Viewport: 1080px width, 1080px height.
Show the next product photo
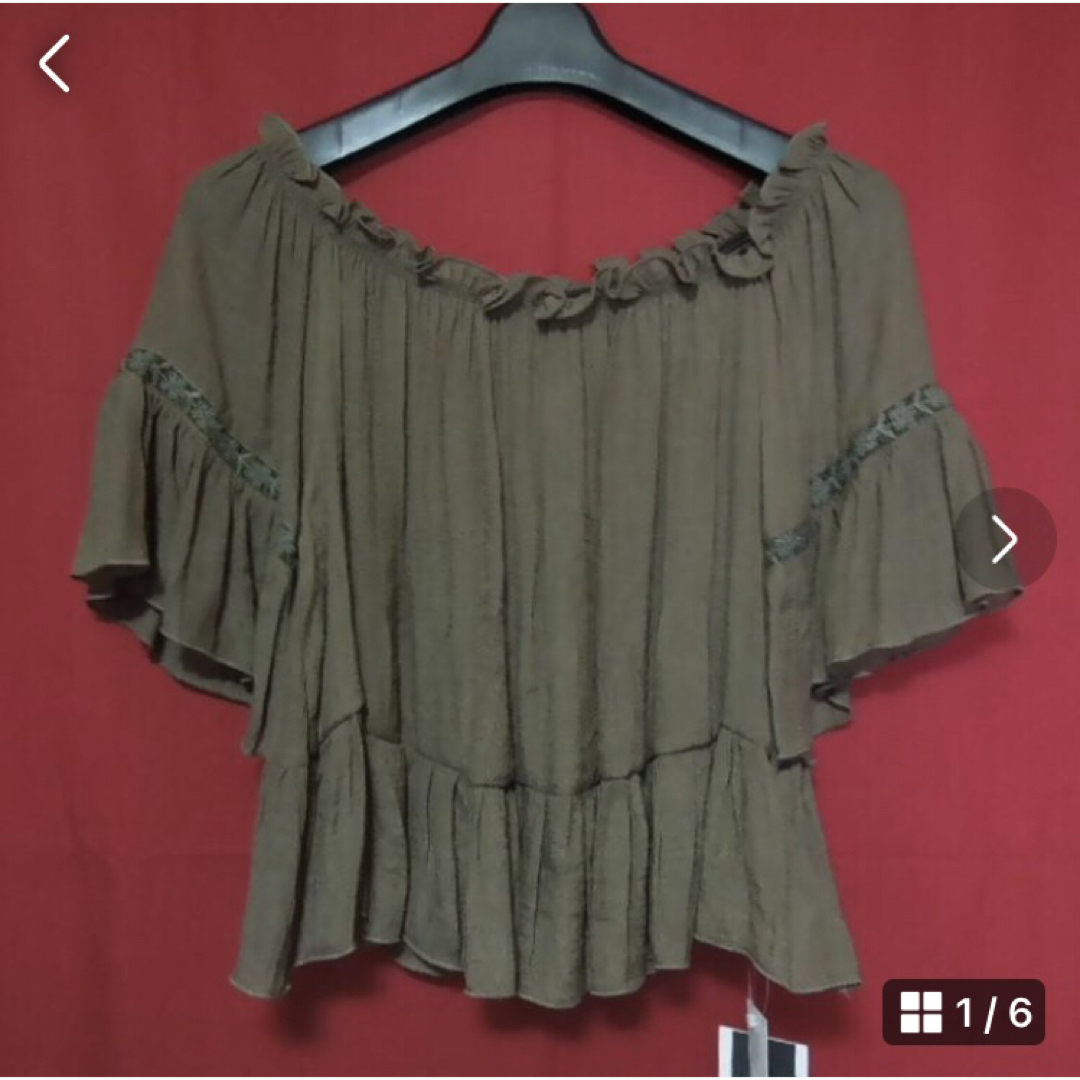point(1005,539)
